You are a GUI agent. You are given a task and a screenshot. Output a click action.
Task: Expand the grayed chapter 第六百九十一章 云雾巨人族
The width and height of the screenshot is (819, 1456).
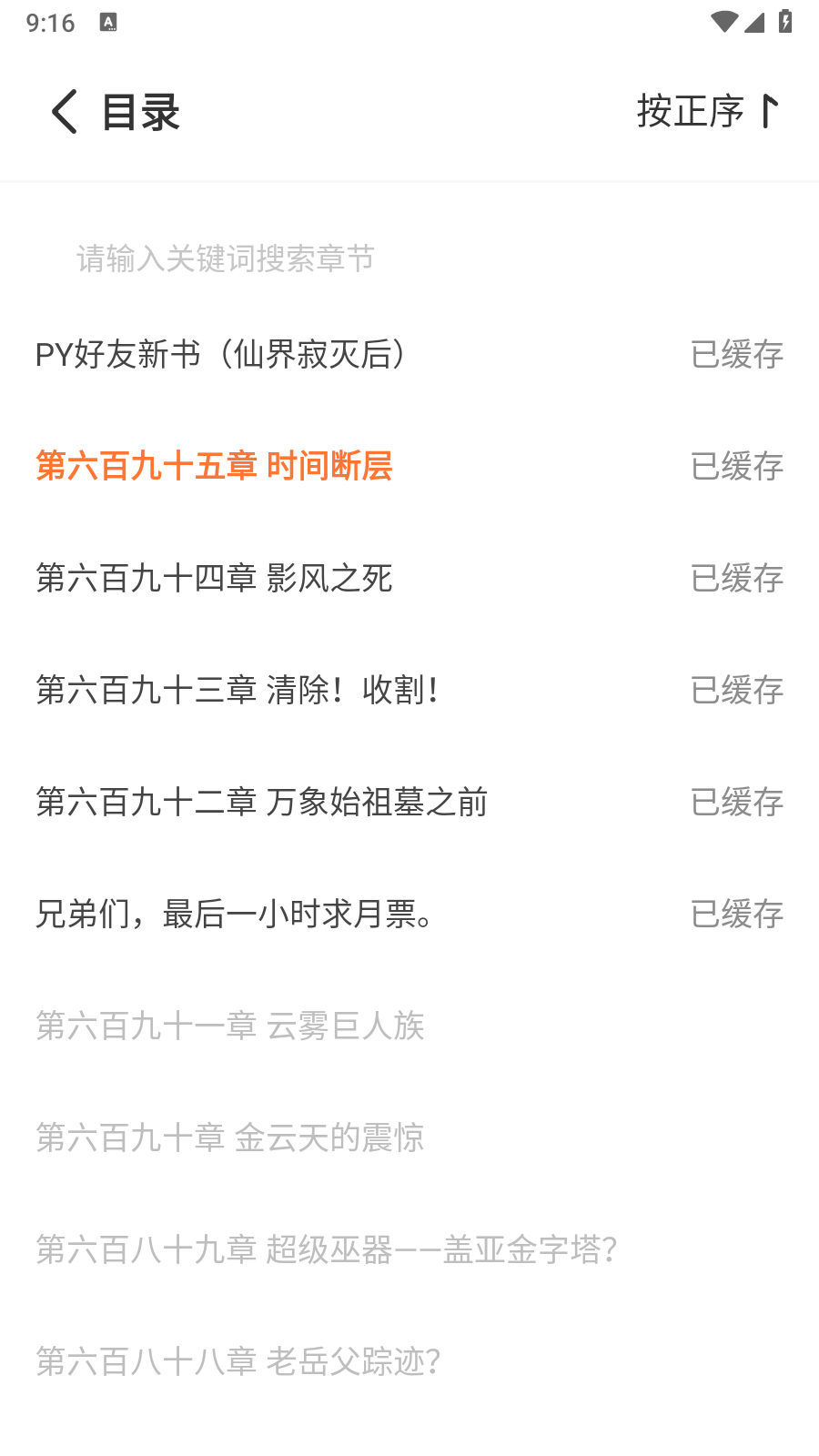pyautogui.click(x=231, y=1026)
